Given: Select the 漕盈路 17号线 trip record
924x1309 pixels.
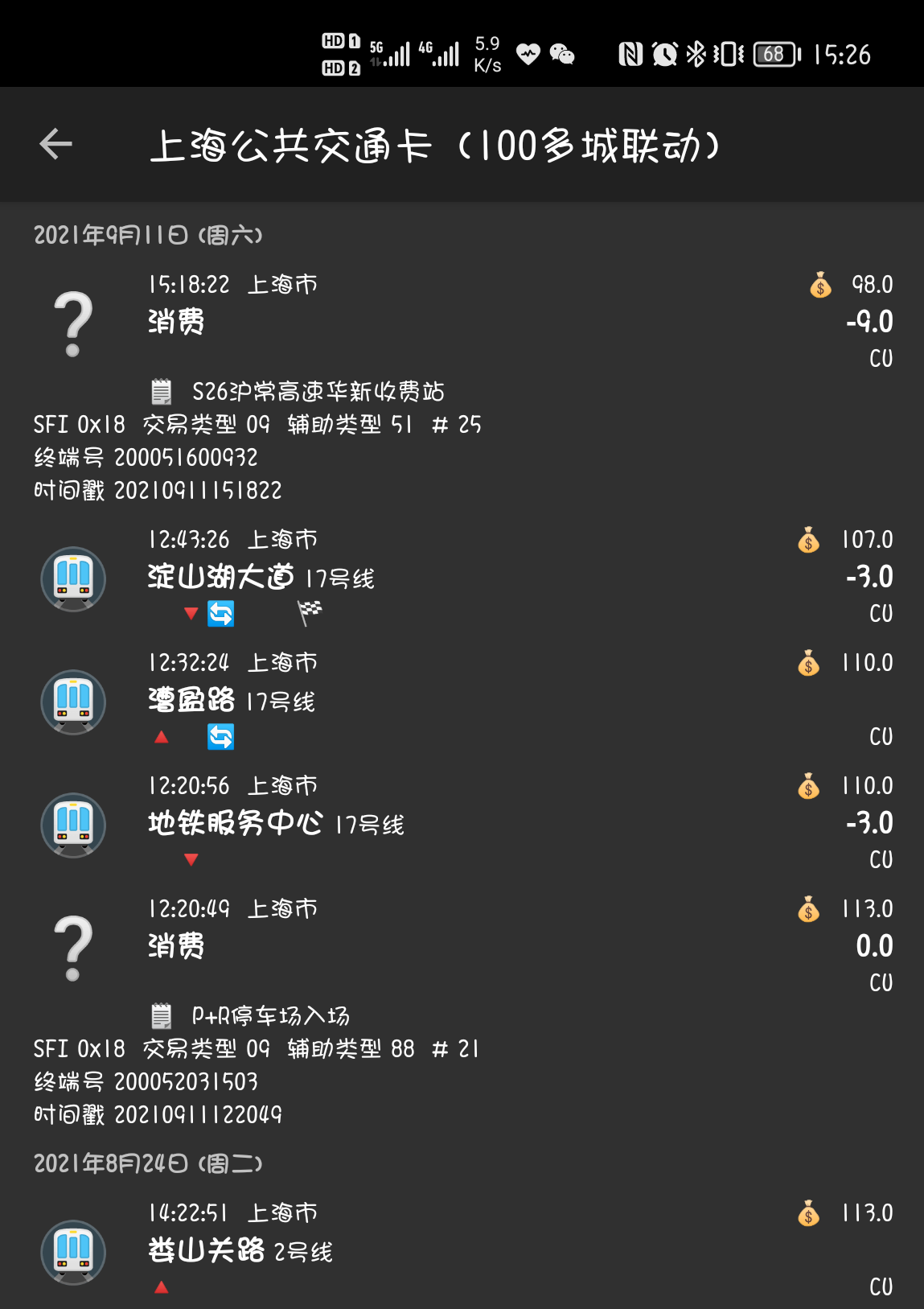Looking at the screenshot, I should (x=462, y=699).
